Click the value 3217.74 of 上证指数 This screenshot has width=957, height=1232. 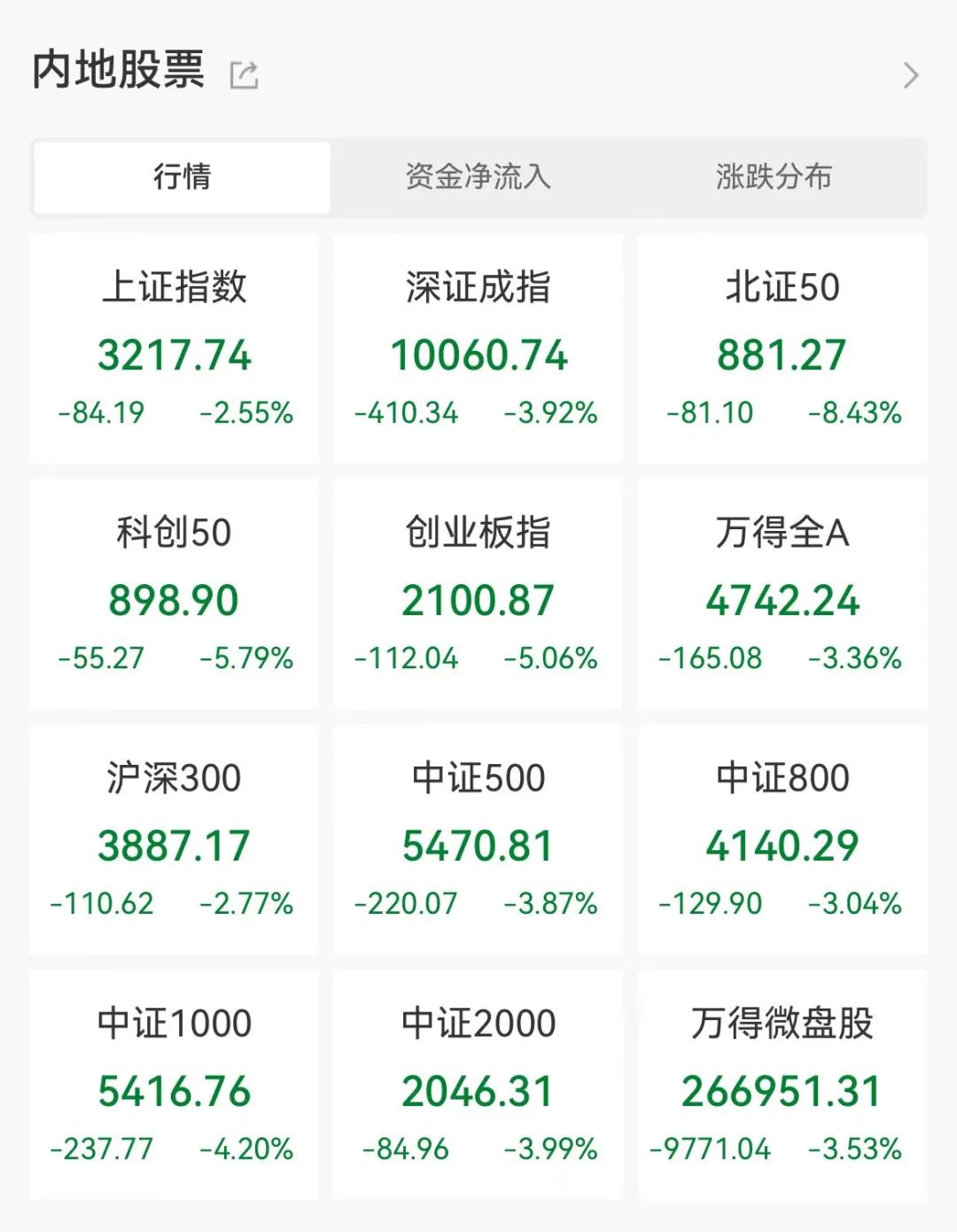[x=175, y=356]
